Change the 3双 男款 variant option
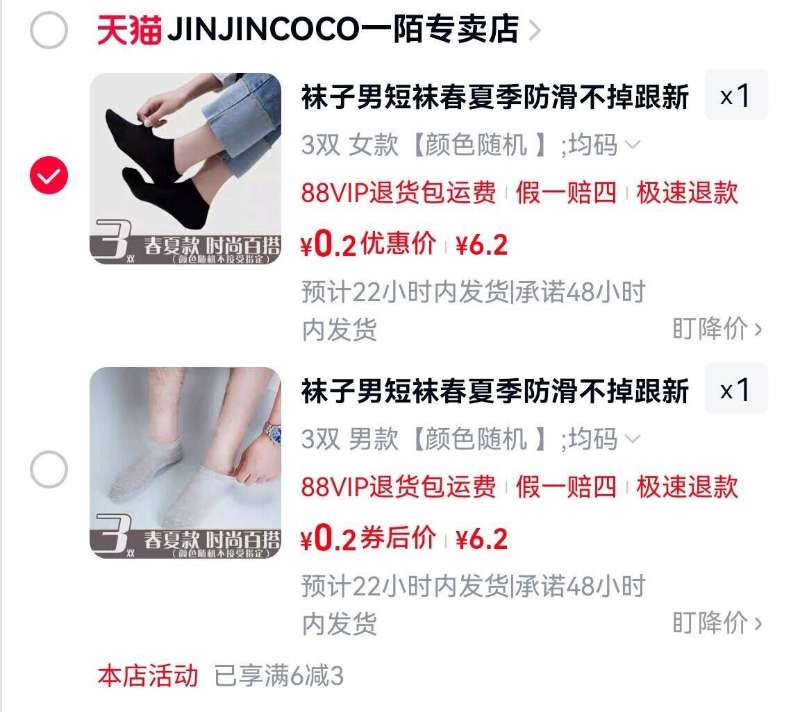The height and width of the screenshot is (712, 800). tap(470, 439)
